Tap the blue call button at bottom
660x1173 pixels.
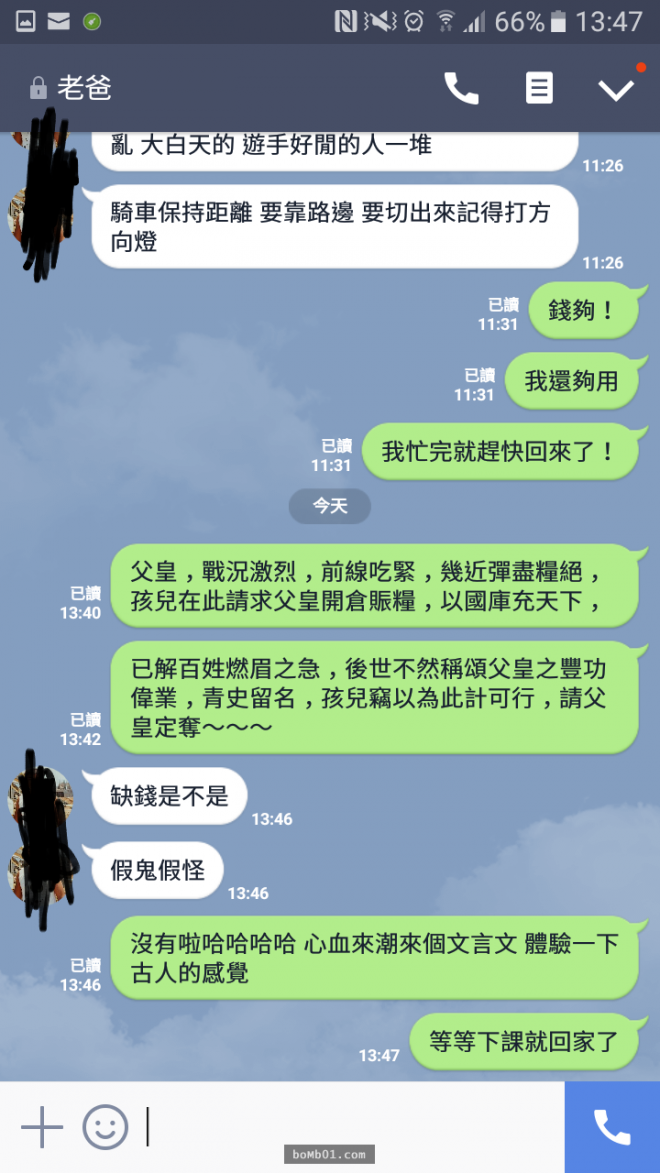click(x=612, y=1128)
